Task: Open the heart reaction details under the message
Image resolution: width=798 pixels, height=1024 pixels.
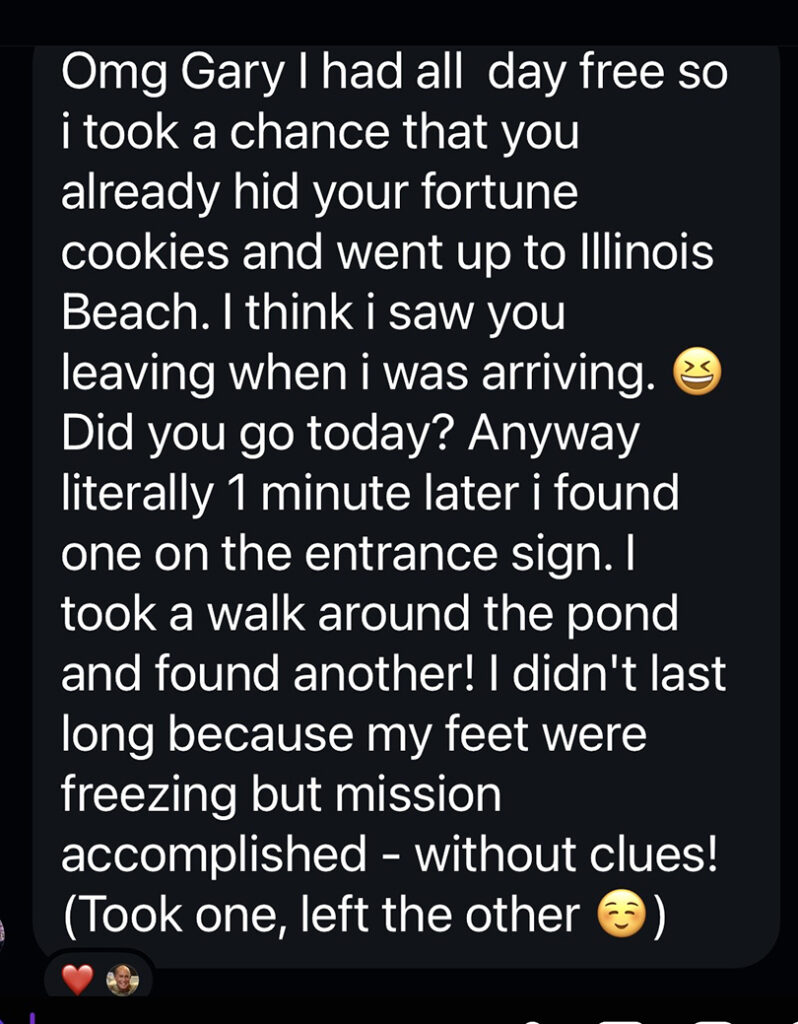Action: [78, 981]
